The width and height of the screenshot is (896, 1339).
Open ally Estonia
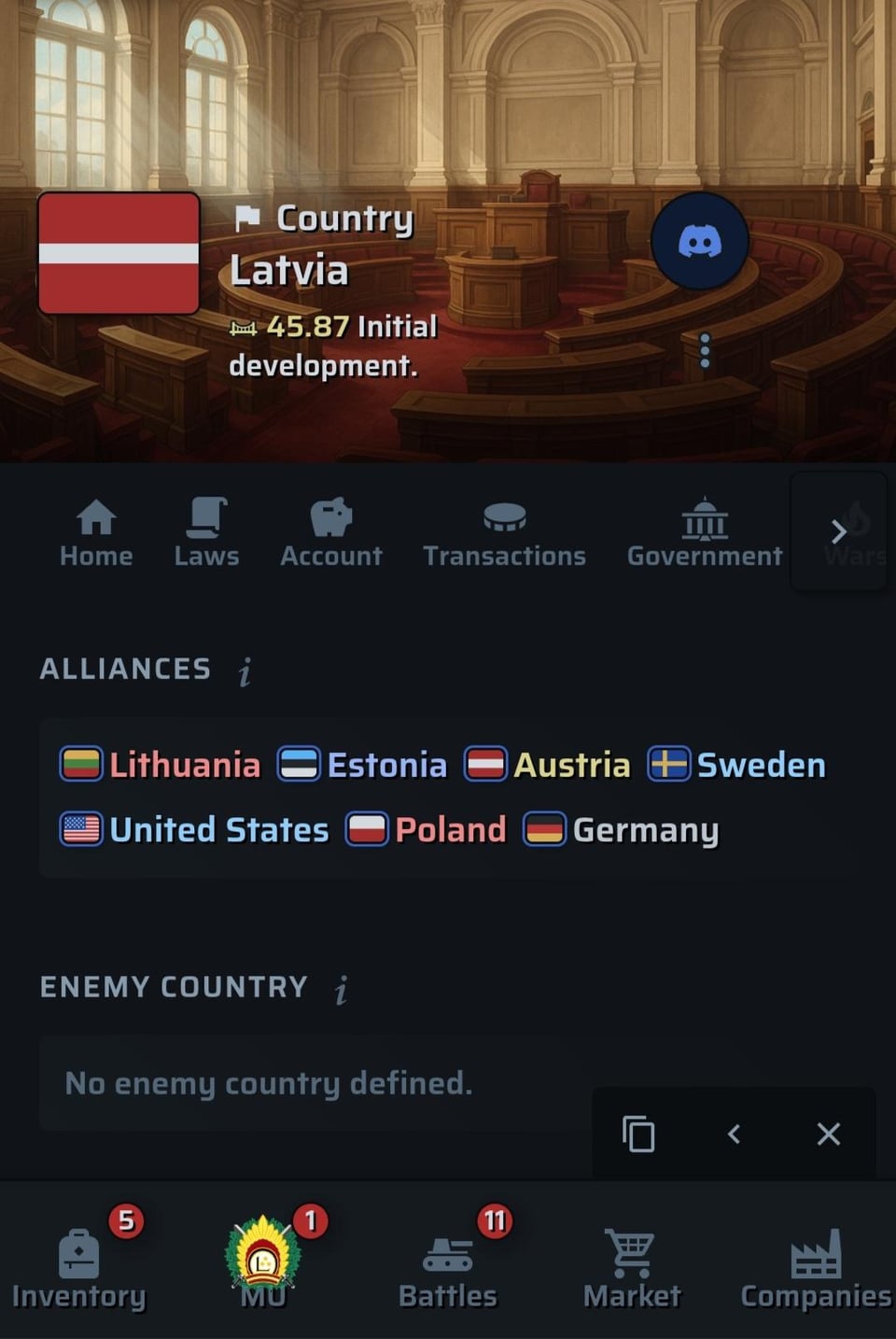click(x=363, y=765)
